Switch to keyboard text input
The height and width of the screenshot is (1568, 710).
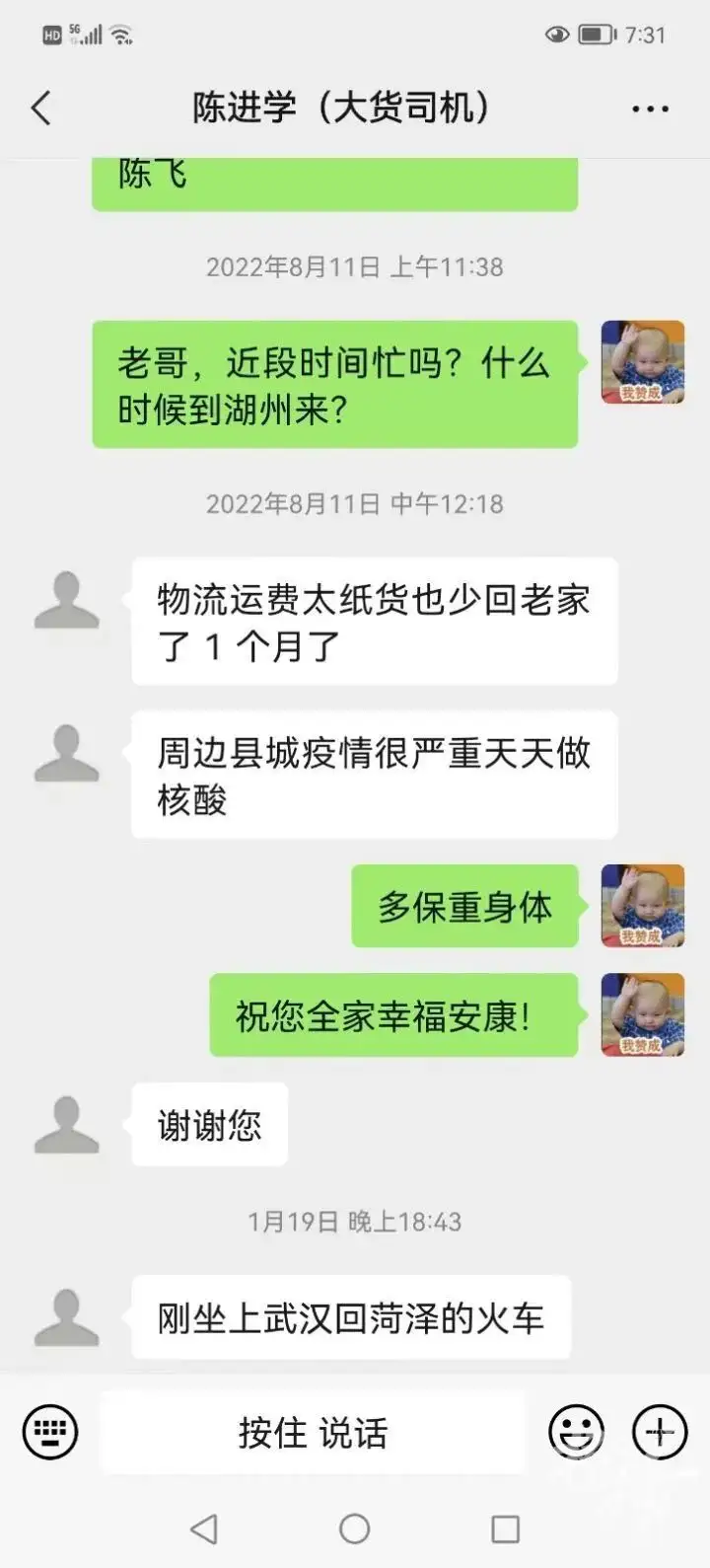(x=49, y=1431)
